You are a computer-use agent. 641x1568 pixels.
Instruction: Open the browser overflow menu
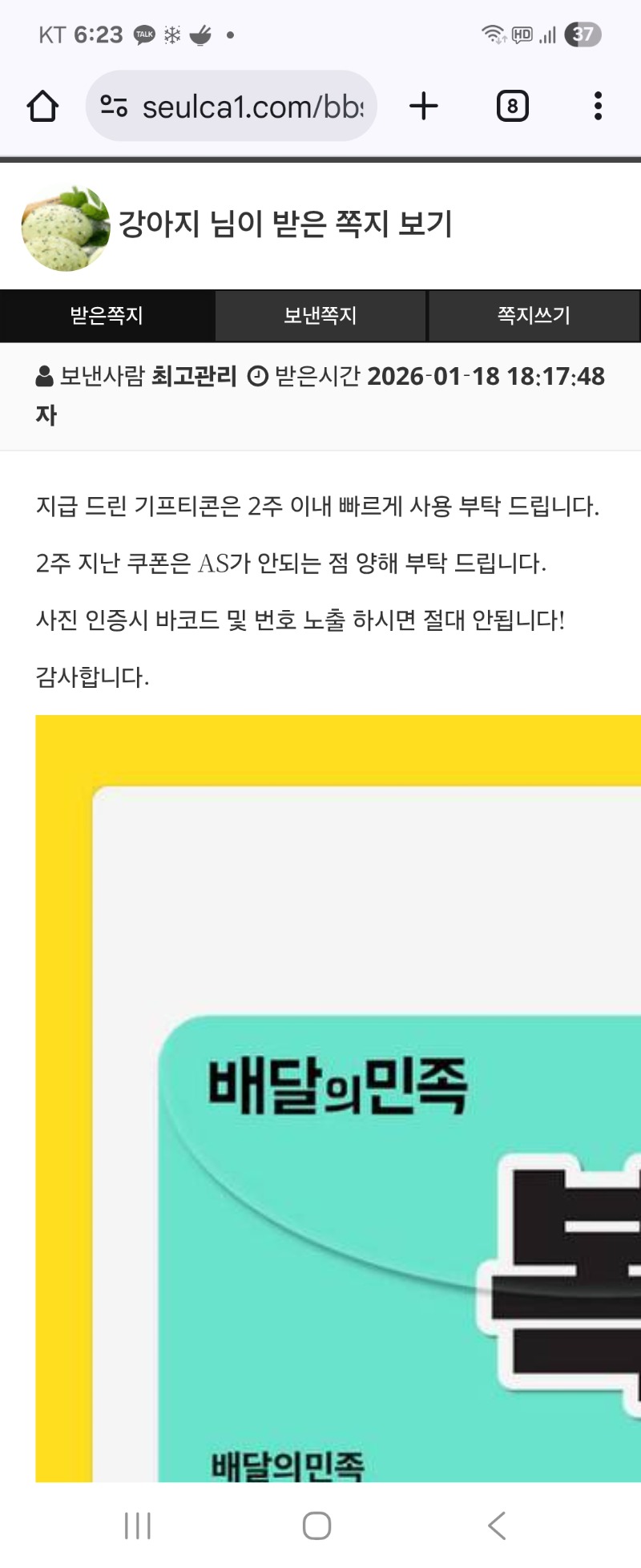[598, 106]
